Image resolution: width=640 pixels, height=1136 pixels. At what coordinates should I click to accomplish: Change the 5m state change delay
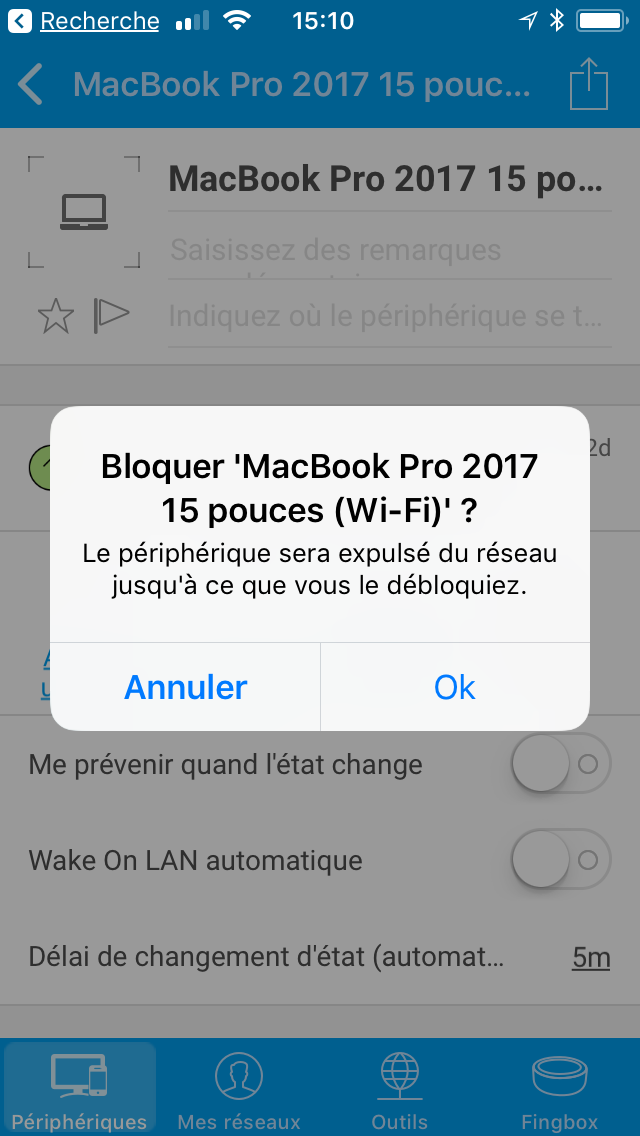pyautogui.click(x=591, y=958)
